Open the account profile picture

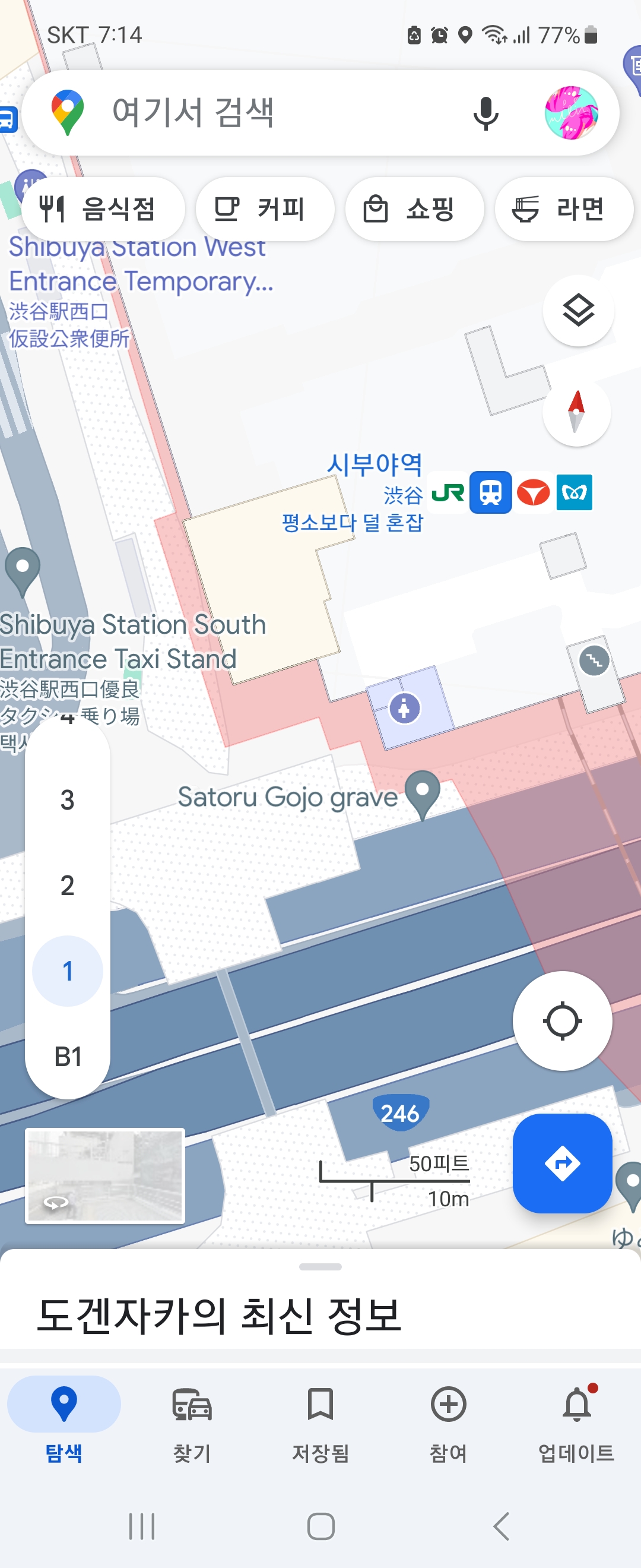pyautogui.click(x=571, y=113)
